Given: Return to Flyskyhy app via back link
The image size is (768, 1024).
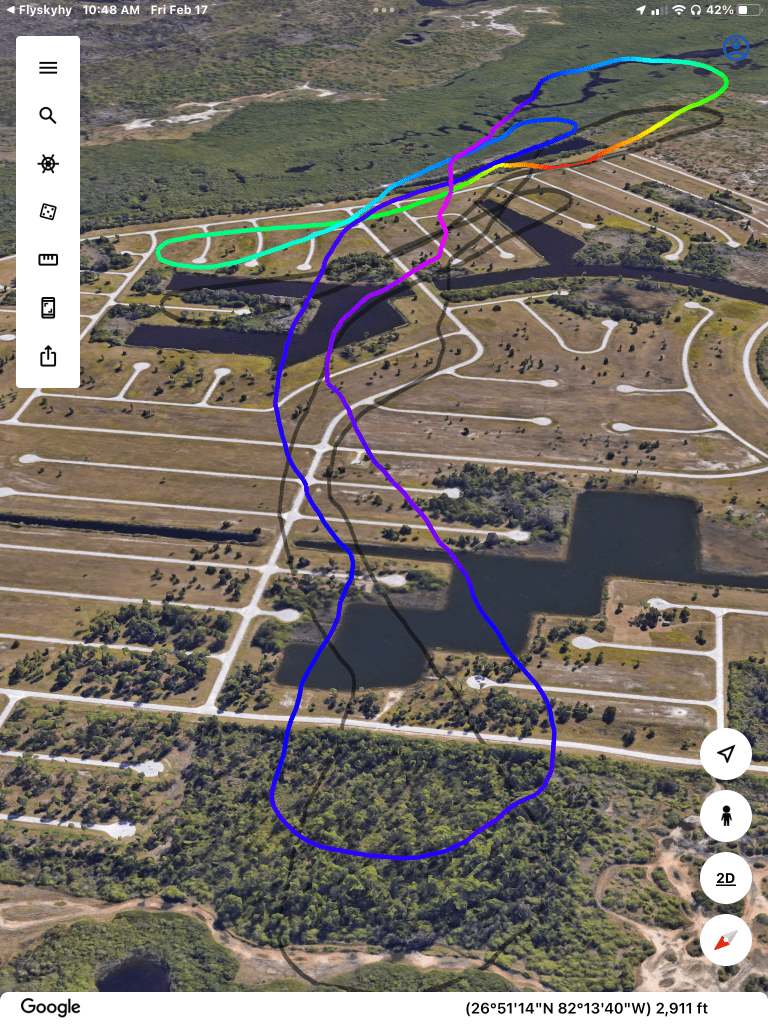Looking at the screenshot, I should (x=38, y=9).
